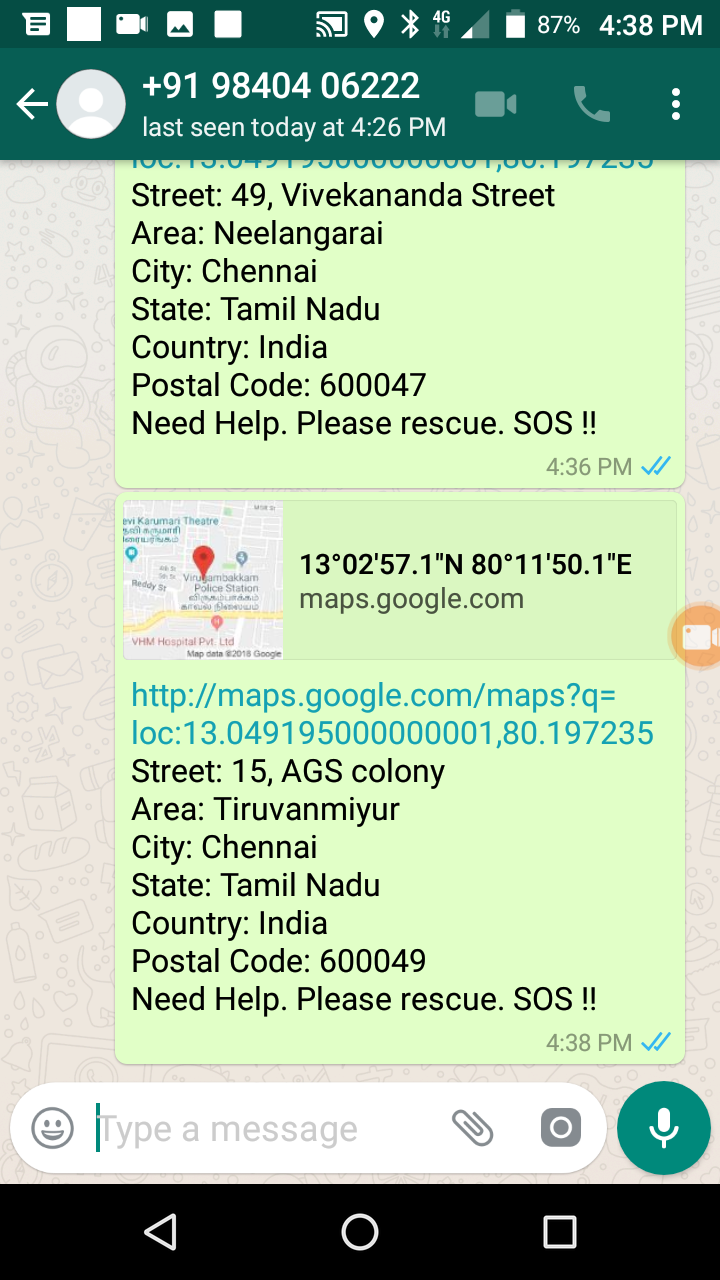Open the maps.google.com link above AGS colony

pyautogui.click(x=392, y=714)
